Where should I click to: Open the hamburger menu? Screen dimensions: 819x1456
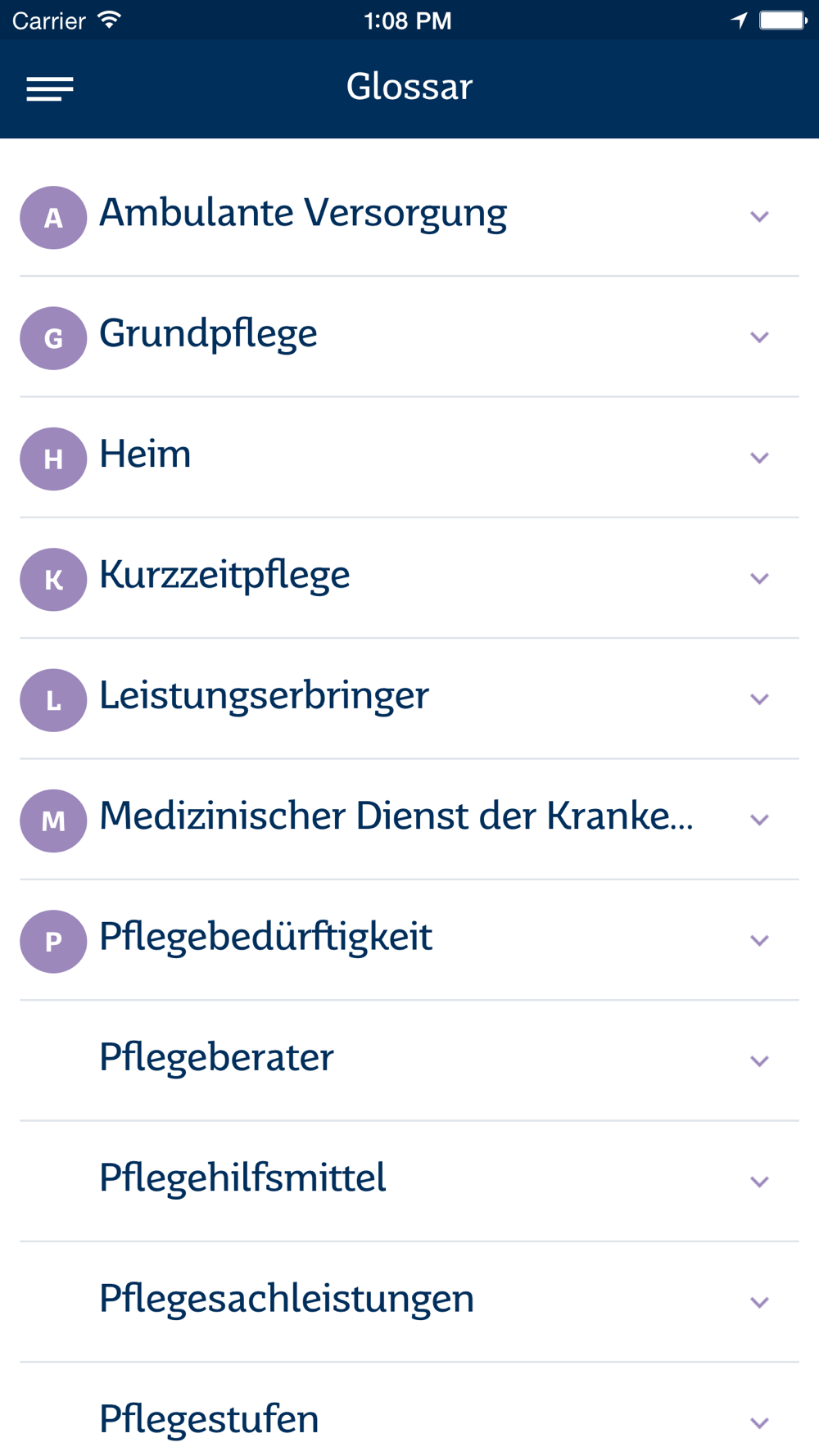tap(50, 88)
